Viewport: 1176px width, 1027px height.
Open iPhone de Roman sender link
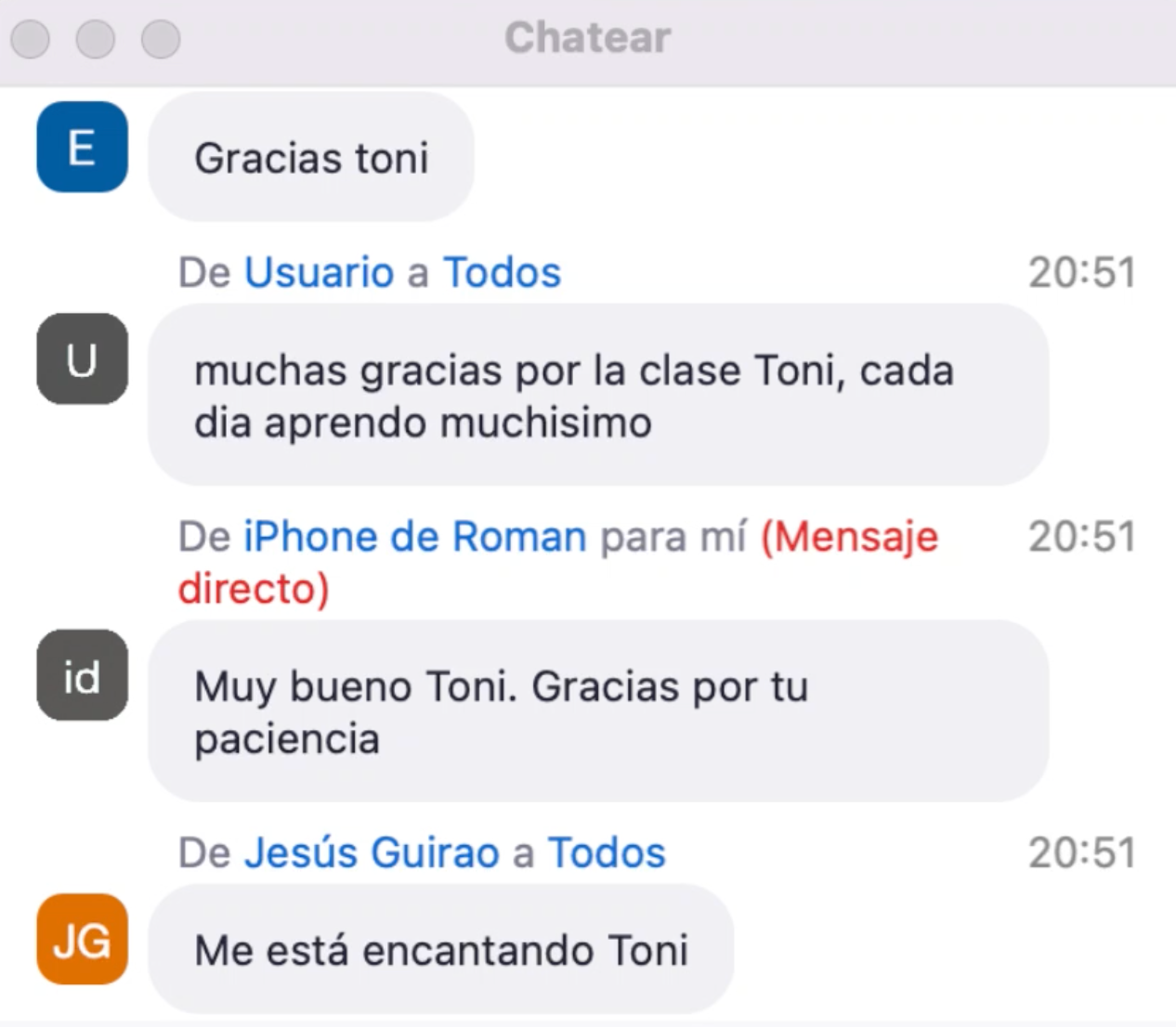point(414,537)
